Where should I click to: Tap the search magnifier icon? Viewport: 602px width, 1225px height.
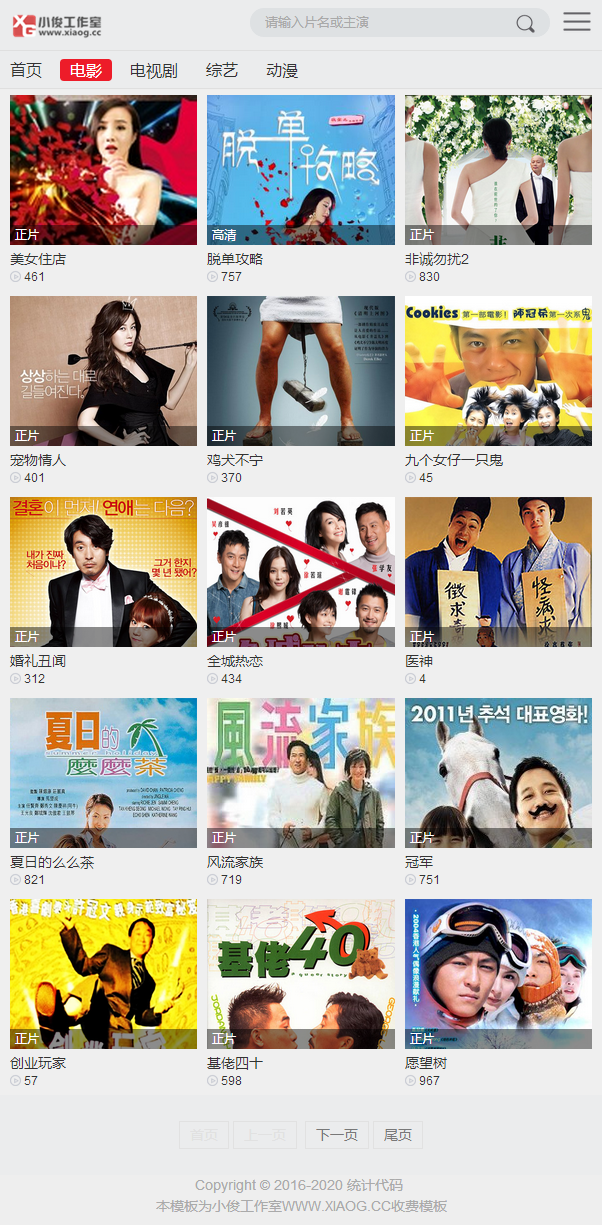point(525,24)
